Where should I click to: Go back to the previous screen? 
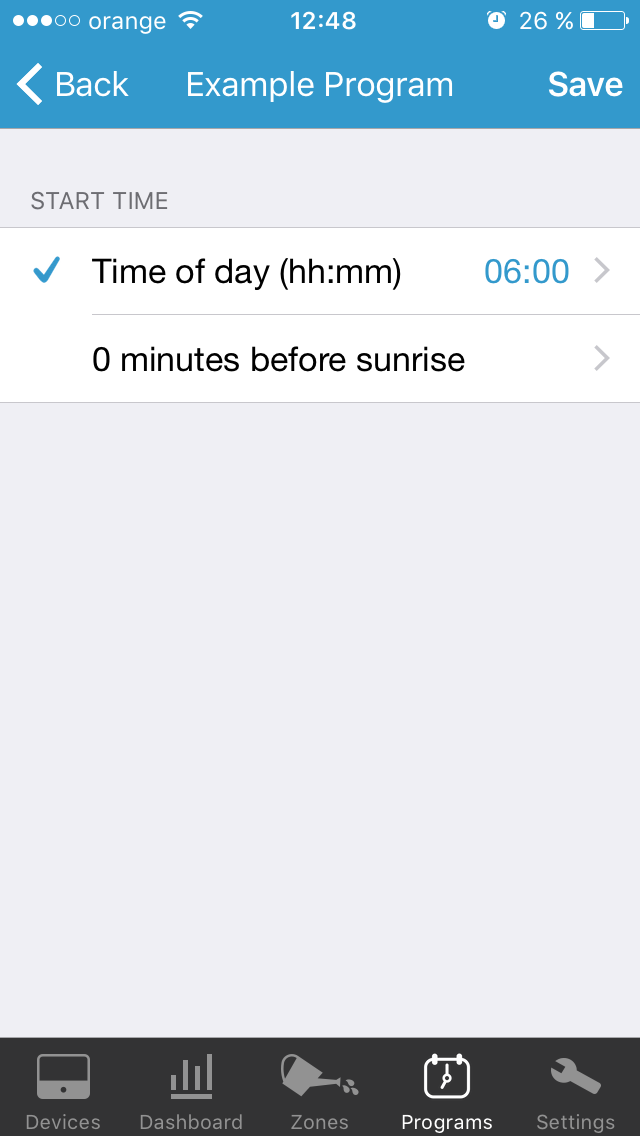pyautogui.click(x=72, y=85)
